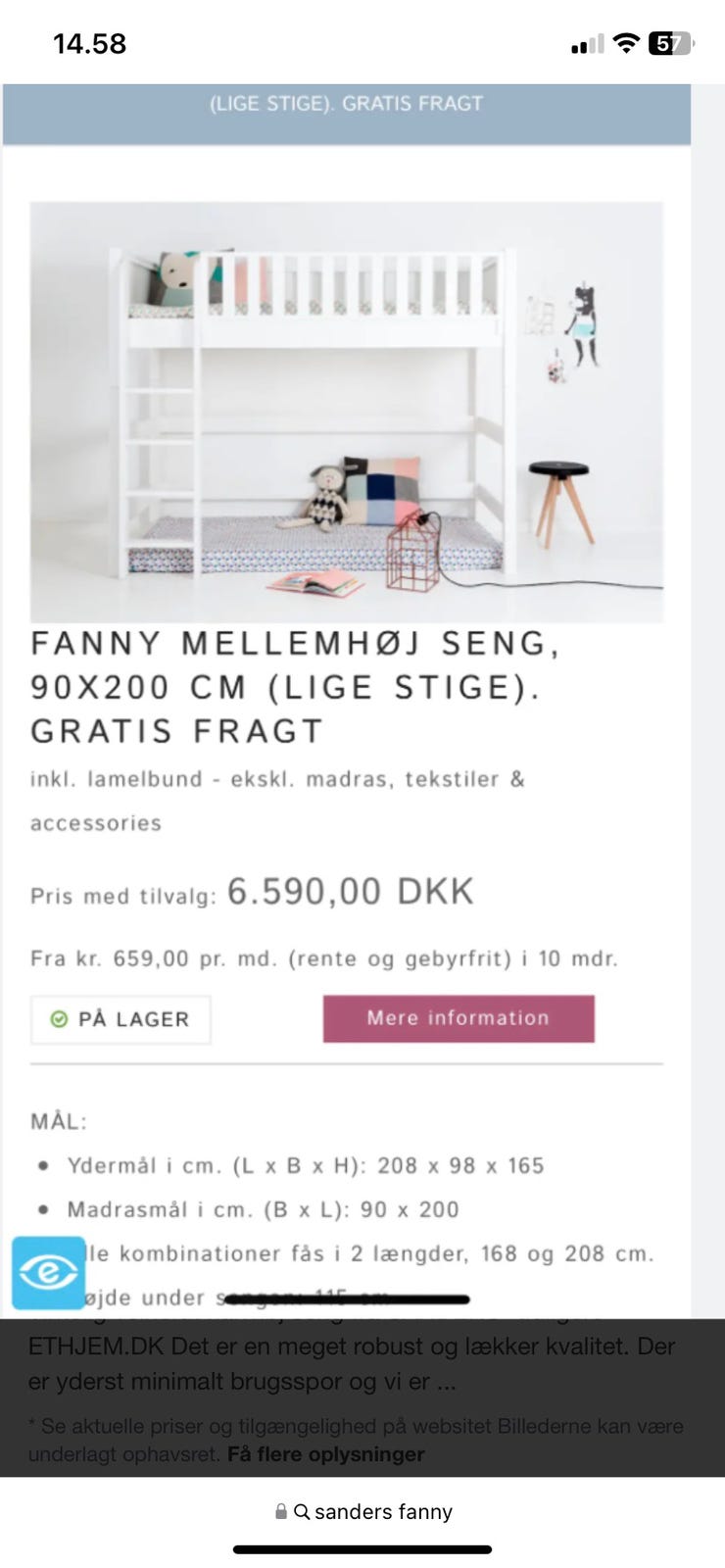Tap the magnifying glass search icon

302,1511
